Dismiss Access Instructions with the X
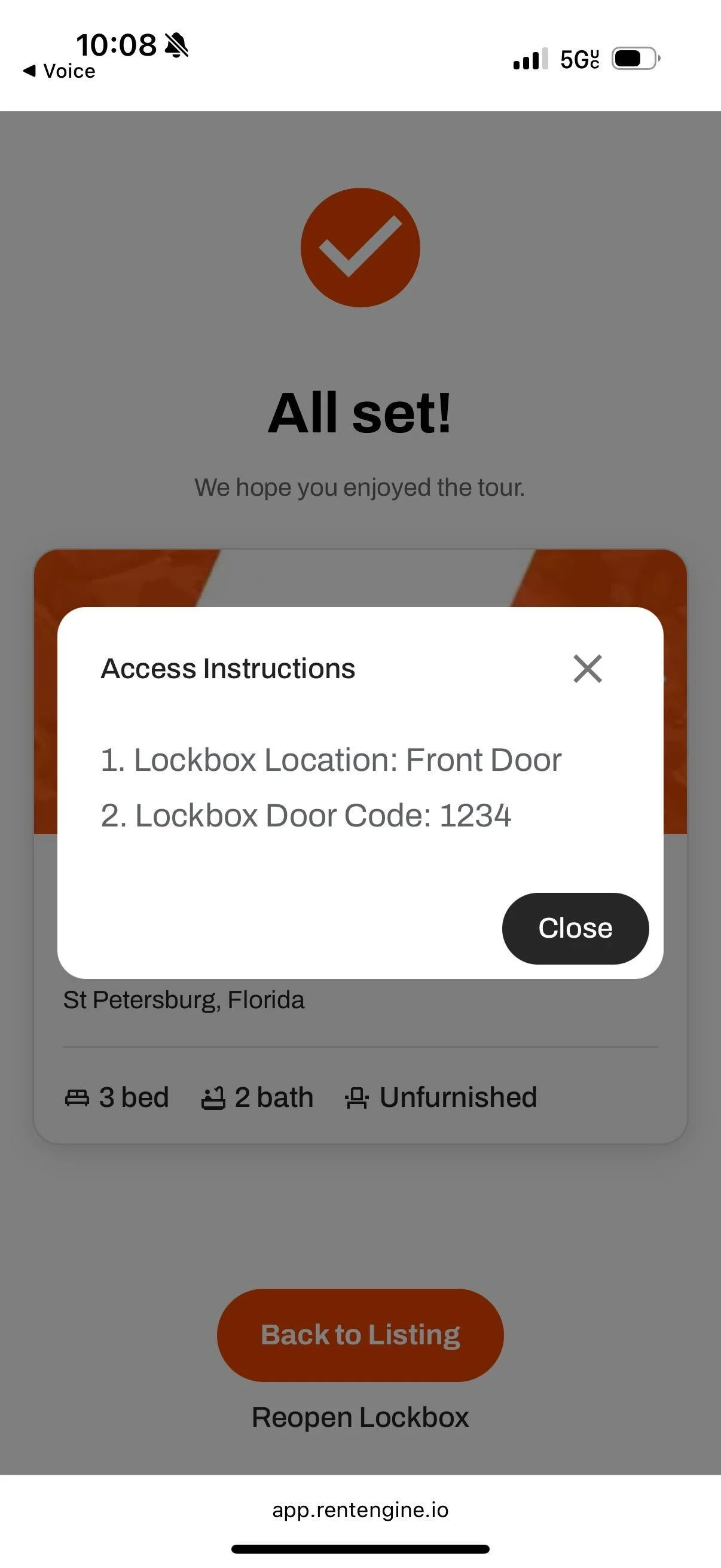This screenshot has width=721, height=1568. coord(587,669)
